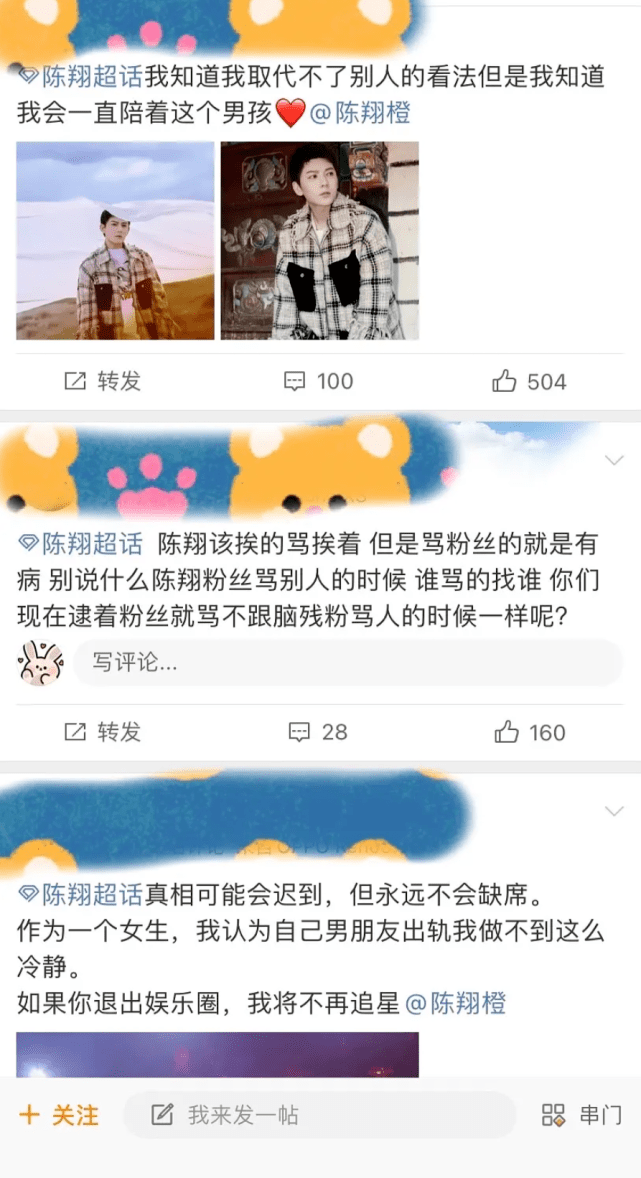View the 28 comments on second post
641x1178 pixels.
[318, 732]
